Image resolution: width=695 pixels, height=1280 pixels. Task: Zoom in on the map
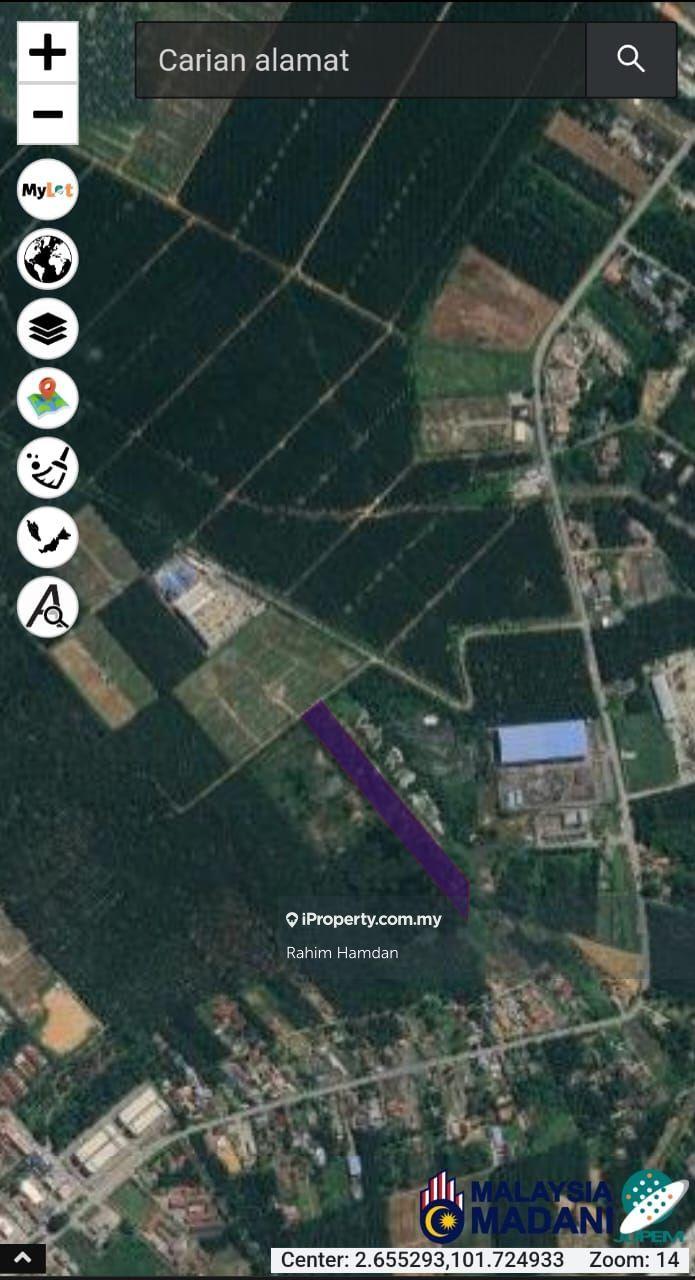point(47,52)
